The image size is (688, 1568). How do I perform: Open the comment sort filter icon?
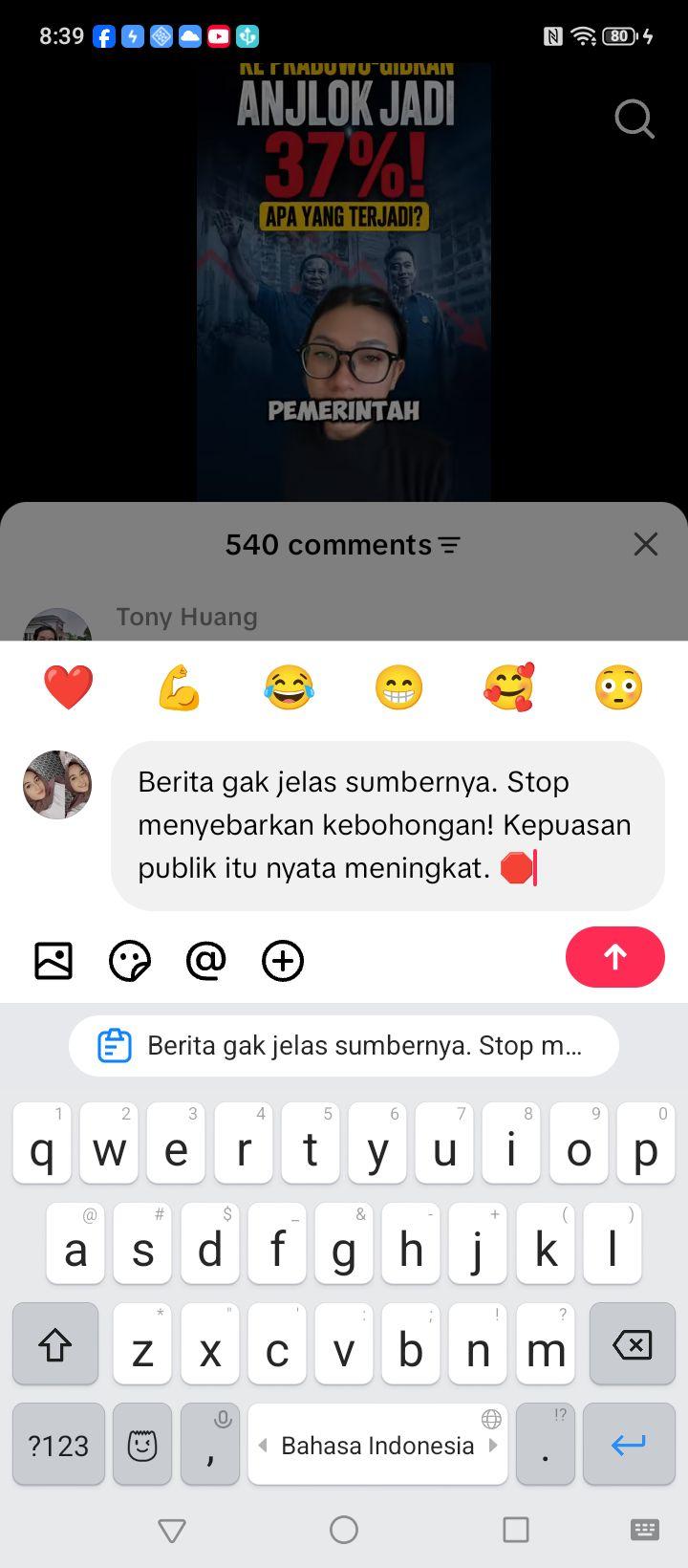click(x=449, y=545)
